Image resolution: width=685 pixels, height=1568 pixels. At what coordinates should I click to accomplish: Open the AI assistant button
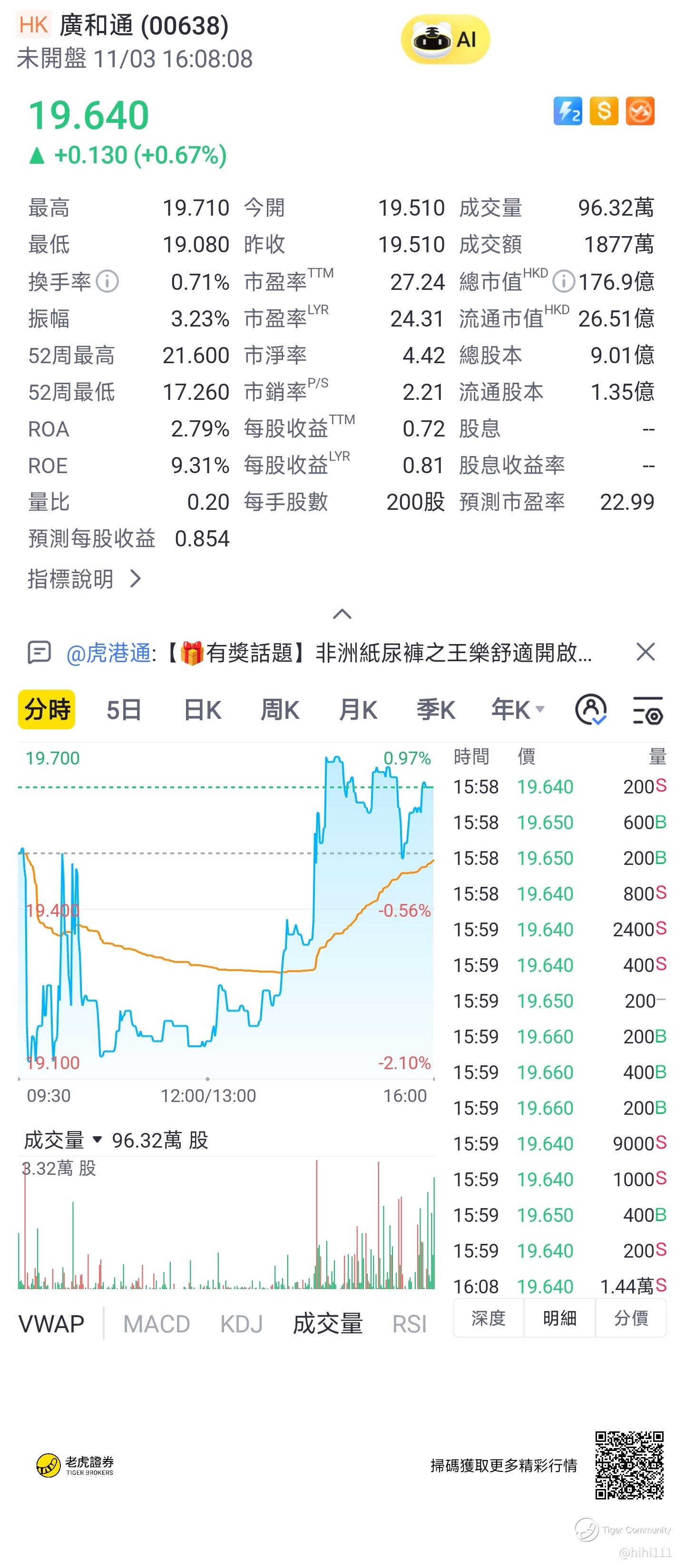445,40
